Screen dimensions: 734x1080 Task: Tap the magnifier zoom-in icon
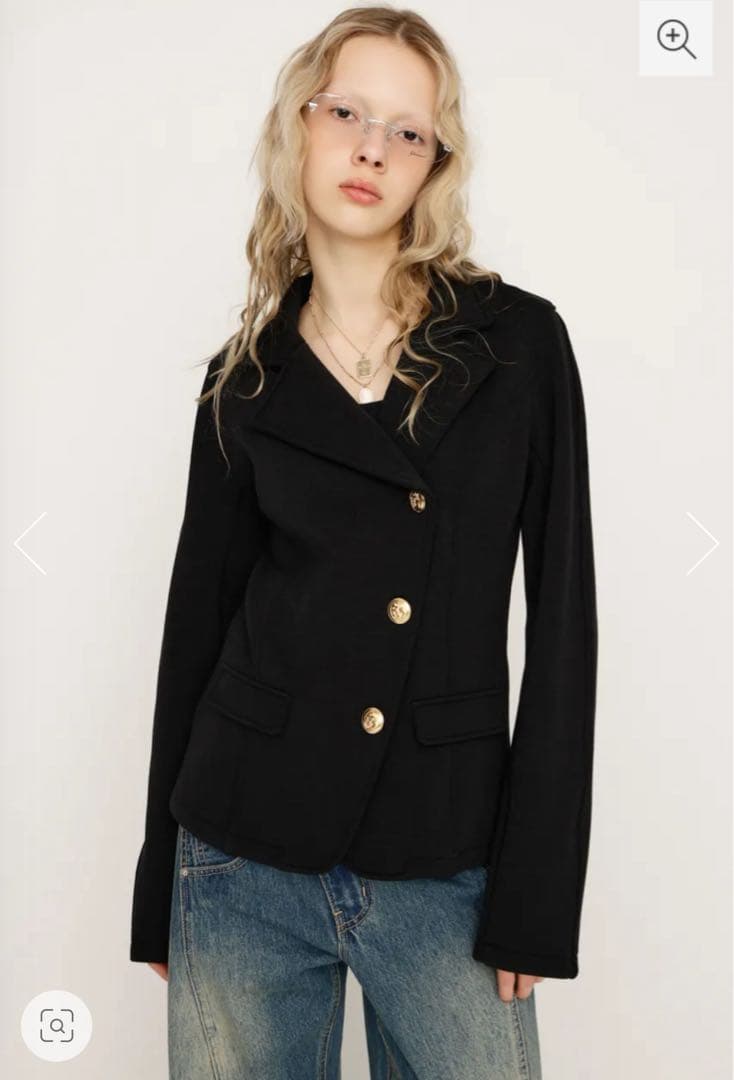(x=676, y=39)
